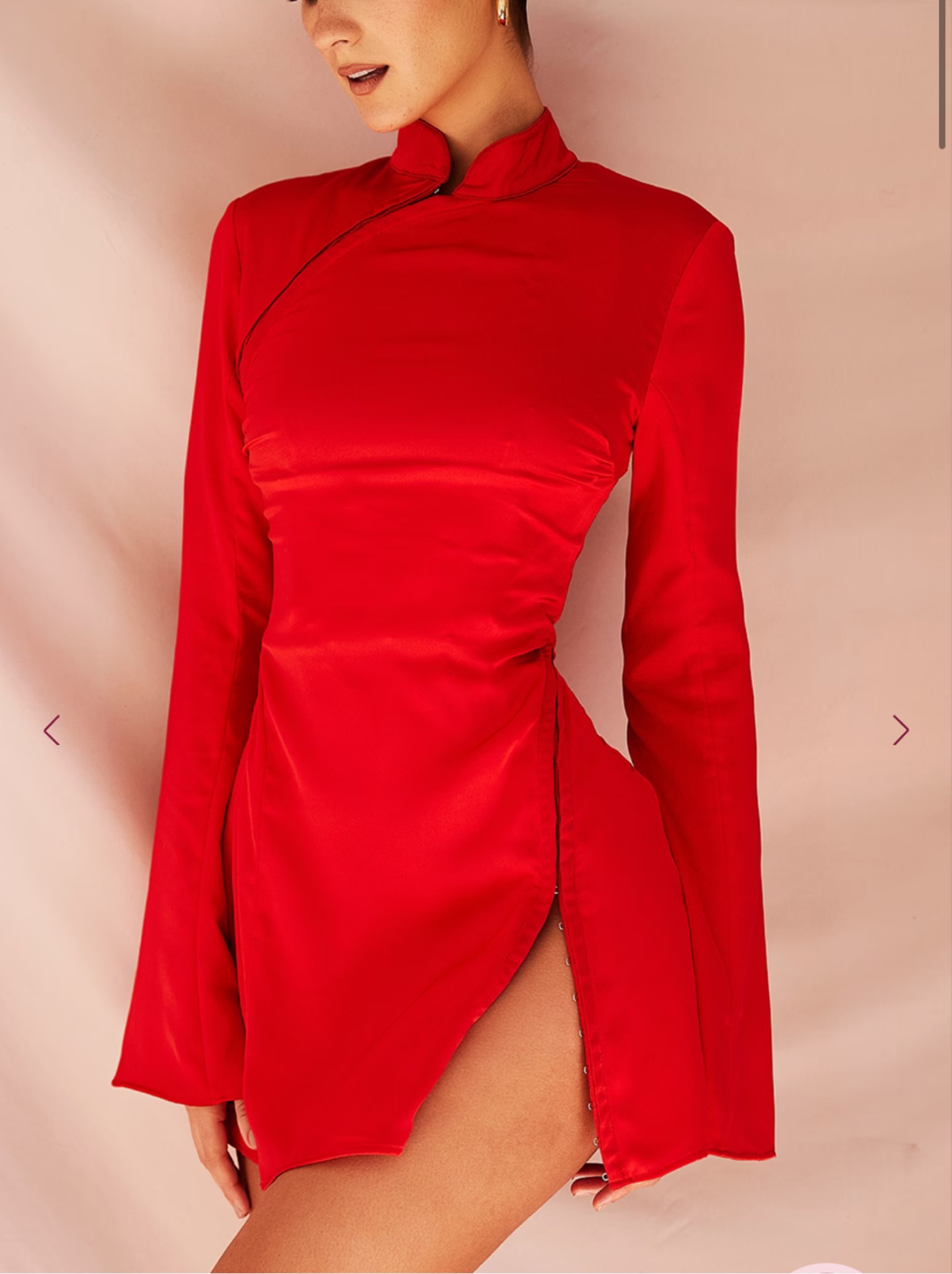
Task: Go to the previous product image
Action: [52, 730]
